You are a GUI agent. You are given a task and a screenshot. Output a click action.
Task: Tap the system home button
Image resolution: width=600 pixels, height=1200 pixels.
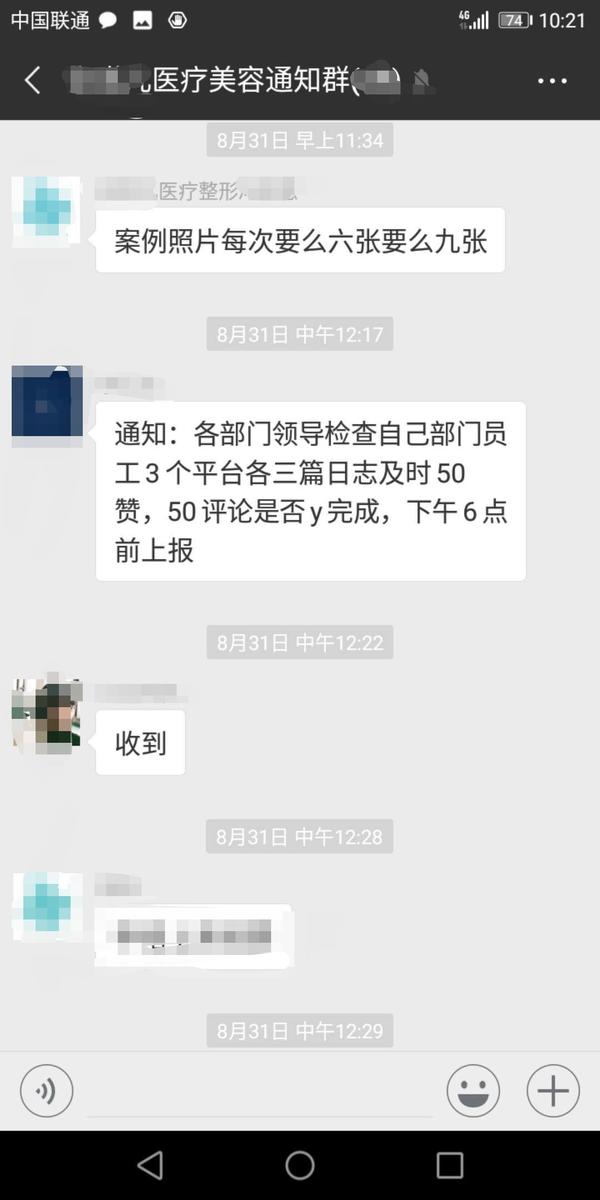(x=300, y=1165)
